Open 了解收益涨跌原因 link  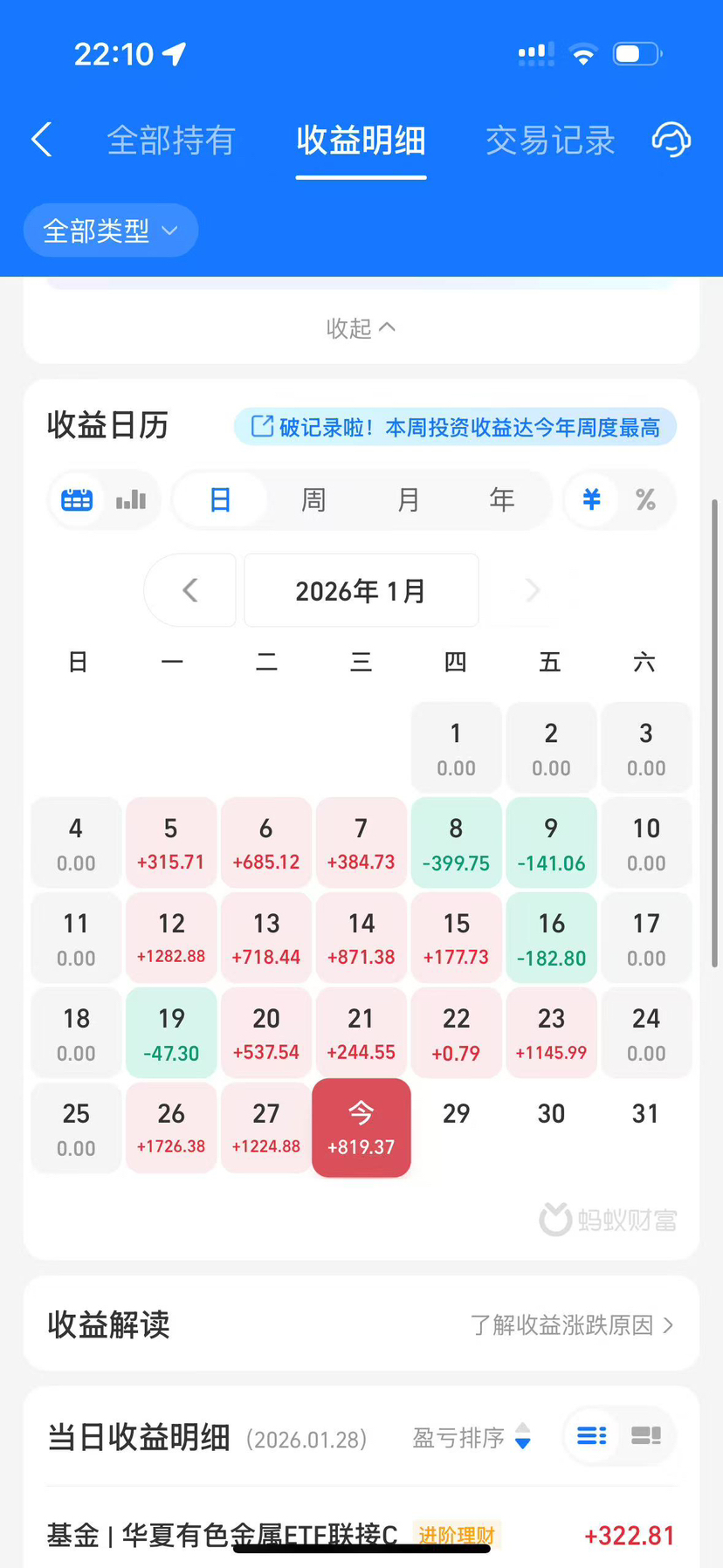click(571, 1324)
